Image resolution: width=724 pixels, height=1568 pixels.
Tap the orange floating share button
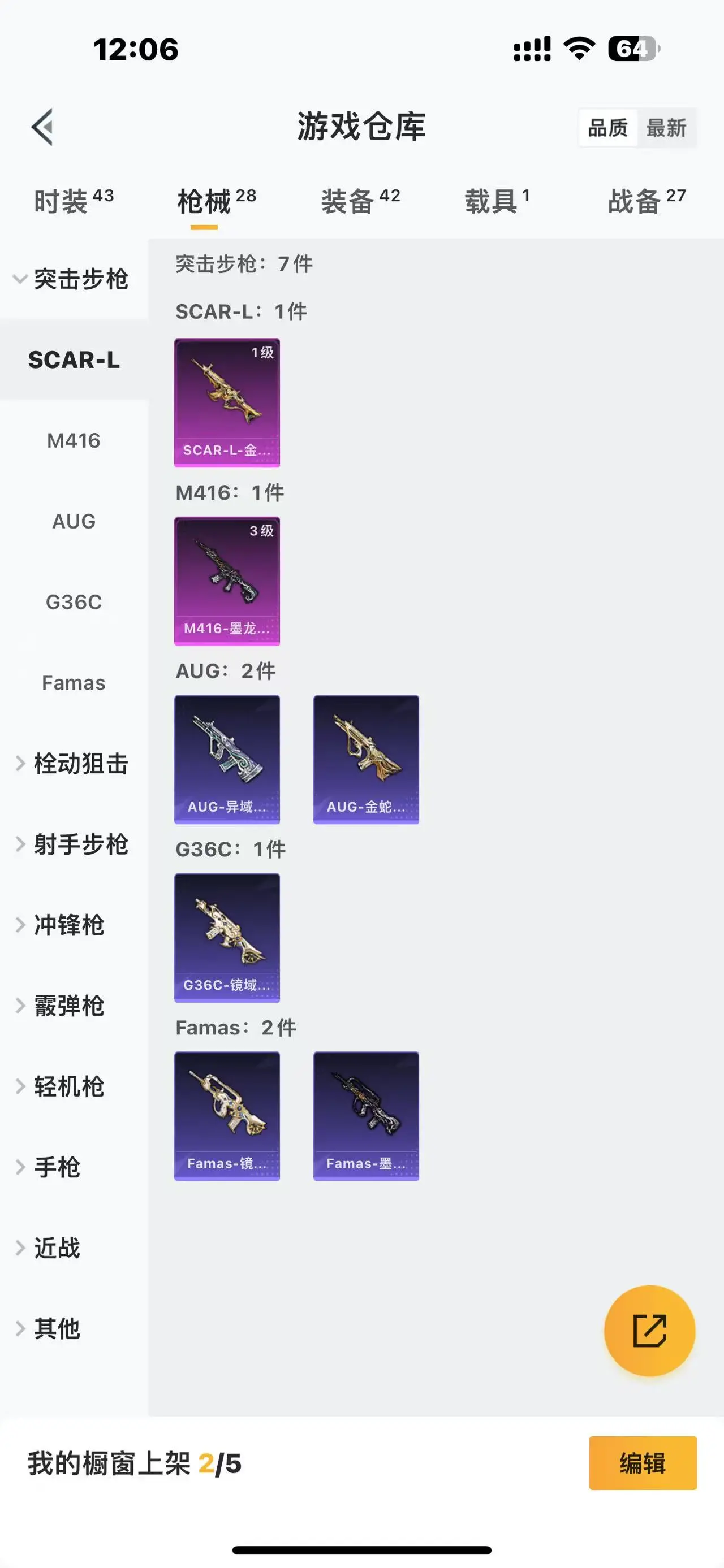649,1331
